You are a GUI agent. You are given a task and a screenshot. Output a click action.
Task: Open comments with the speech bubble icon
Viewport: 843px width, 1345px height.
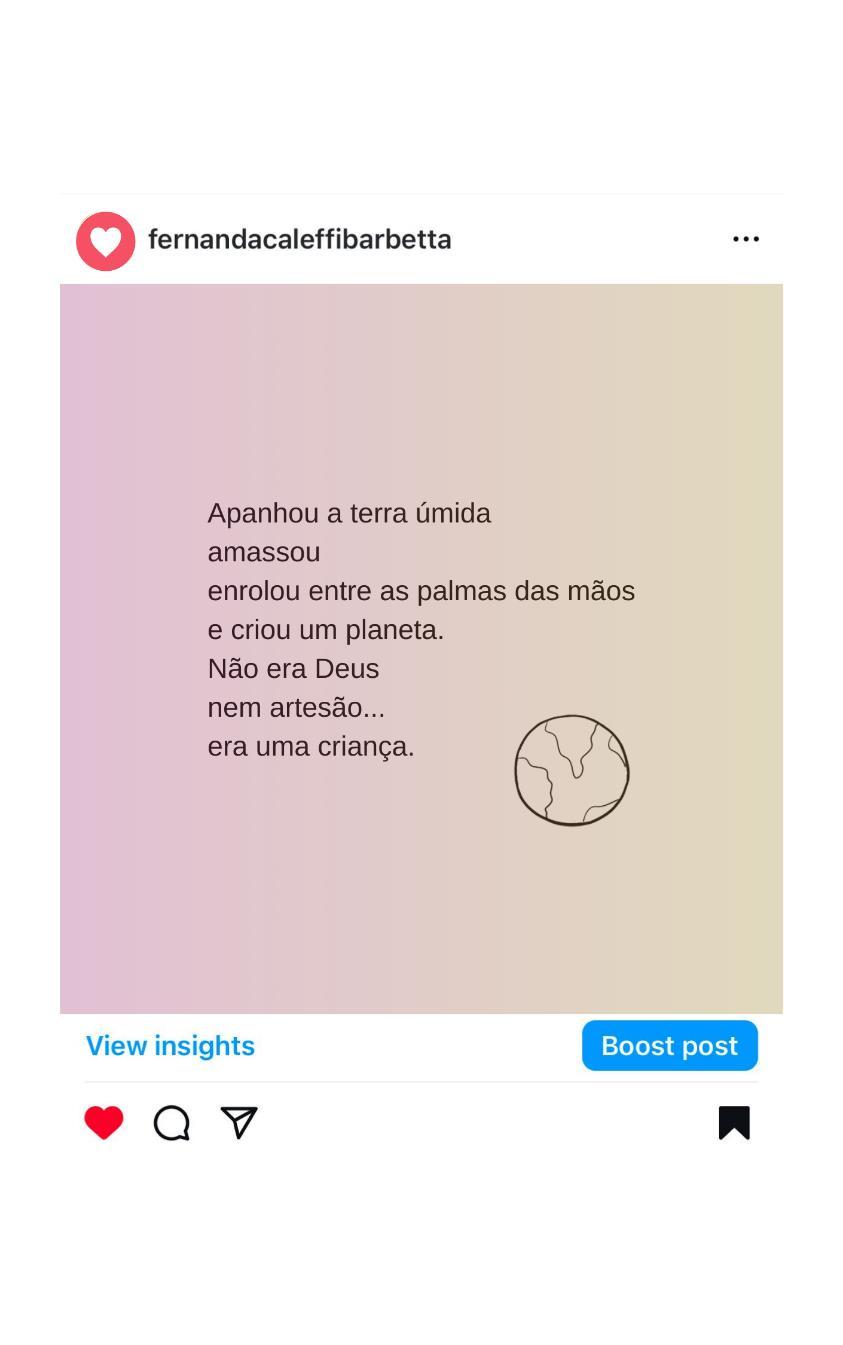click(172, 1122)
